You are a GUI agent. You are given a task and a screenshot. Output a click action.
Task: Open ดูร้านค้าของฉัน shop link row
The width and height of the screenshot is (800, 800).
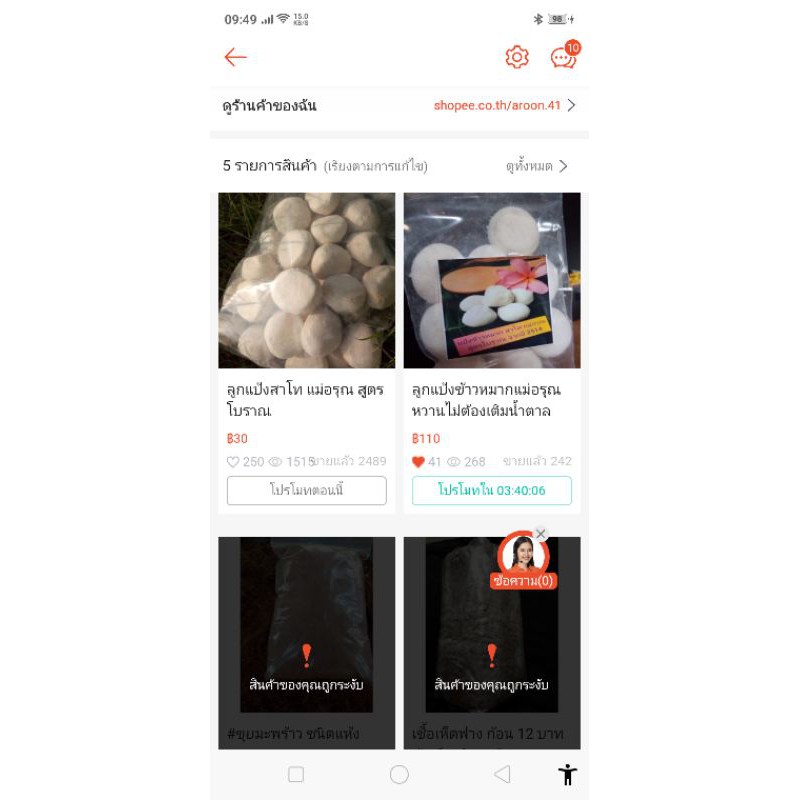tap(399, 106)
